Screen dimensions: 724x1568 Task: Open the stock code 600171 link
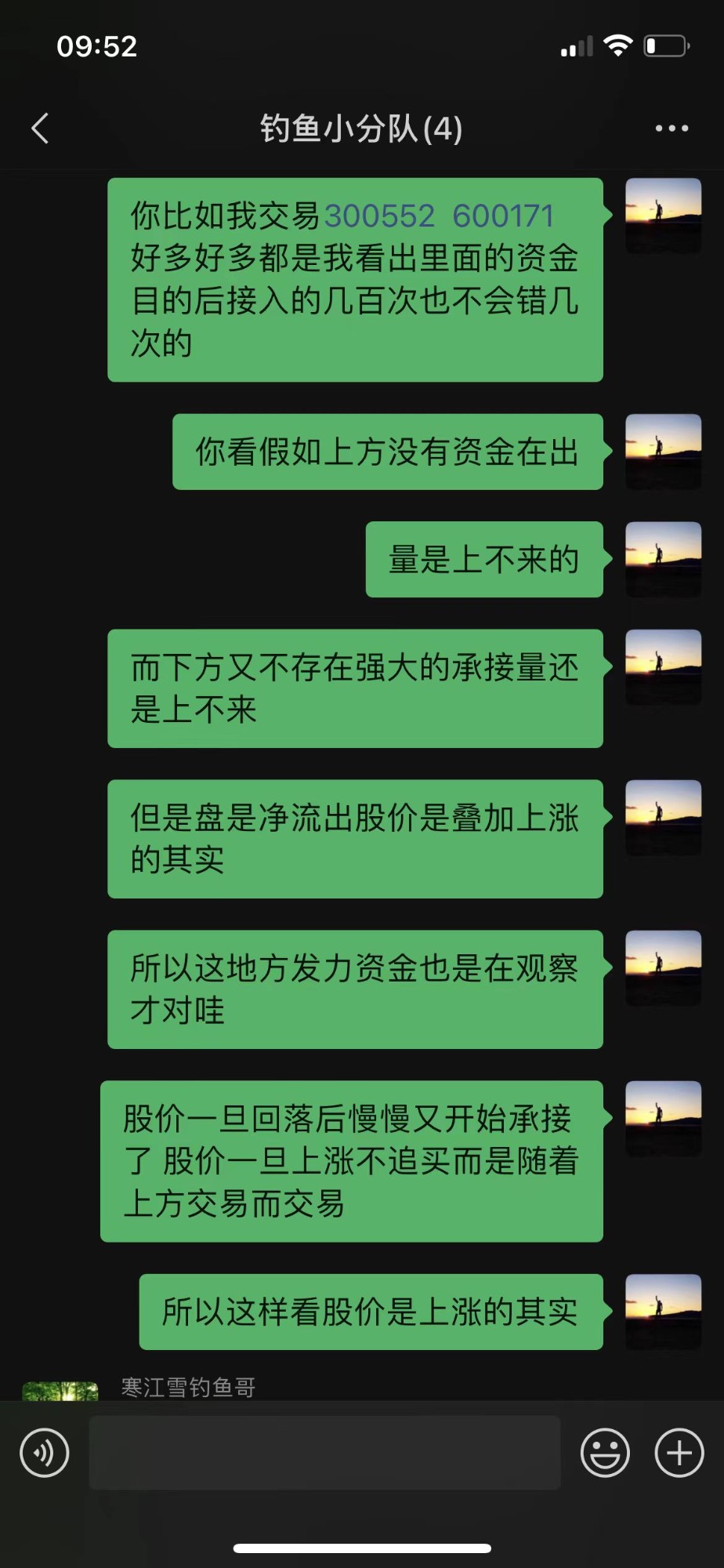pyautogui.click(x=503, y=216)
